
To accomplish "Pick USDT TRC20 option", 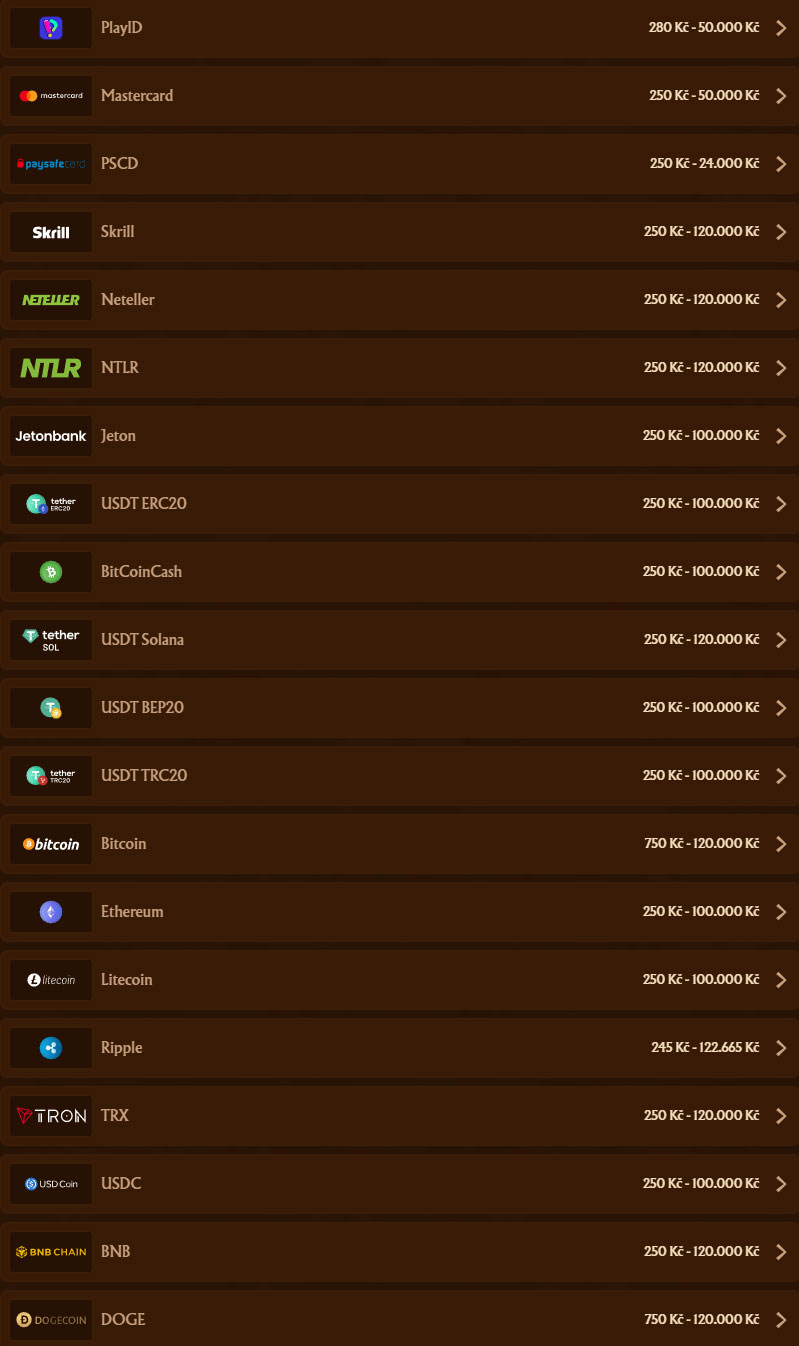I will (x=400, y=776).
